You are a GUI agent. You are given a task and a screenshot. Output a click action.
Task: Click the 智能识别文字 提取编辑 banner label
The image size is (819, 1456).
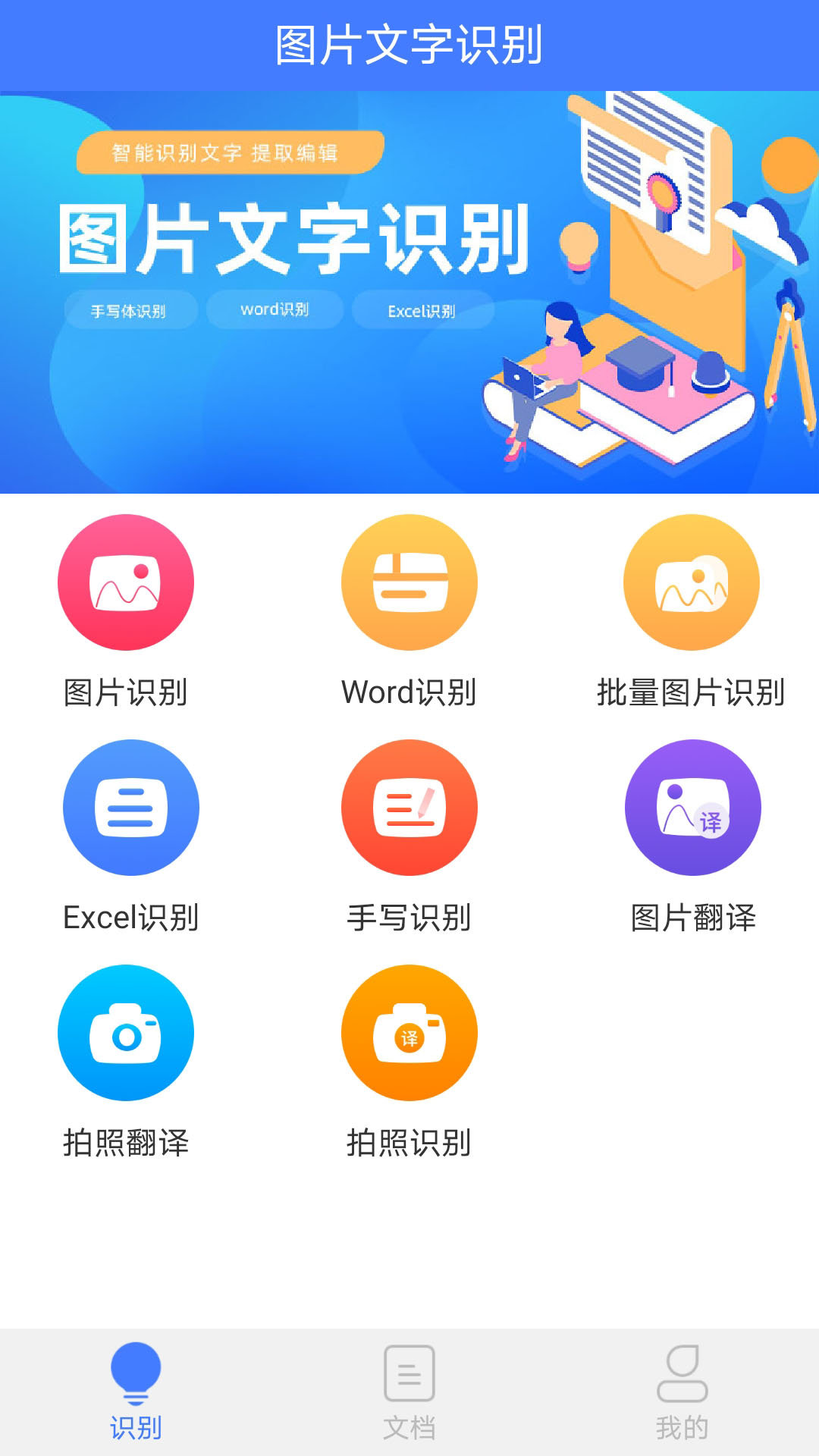pos(227,152)
